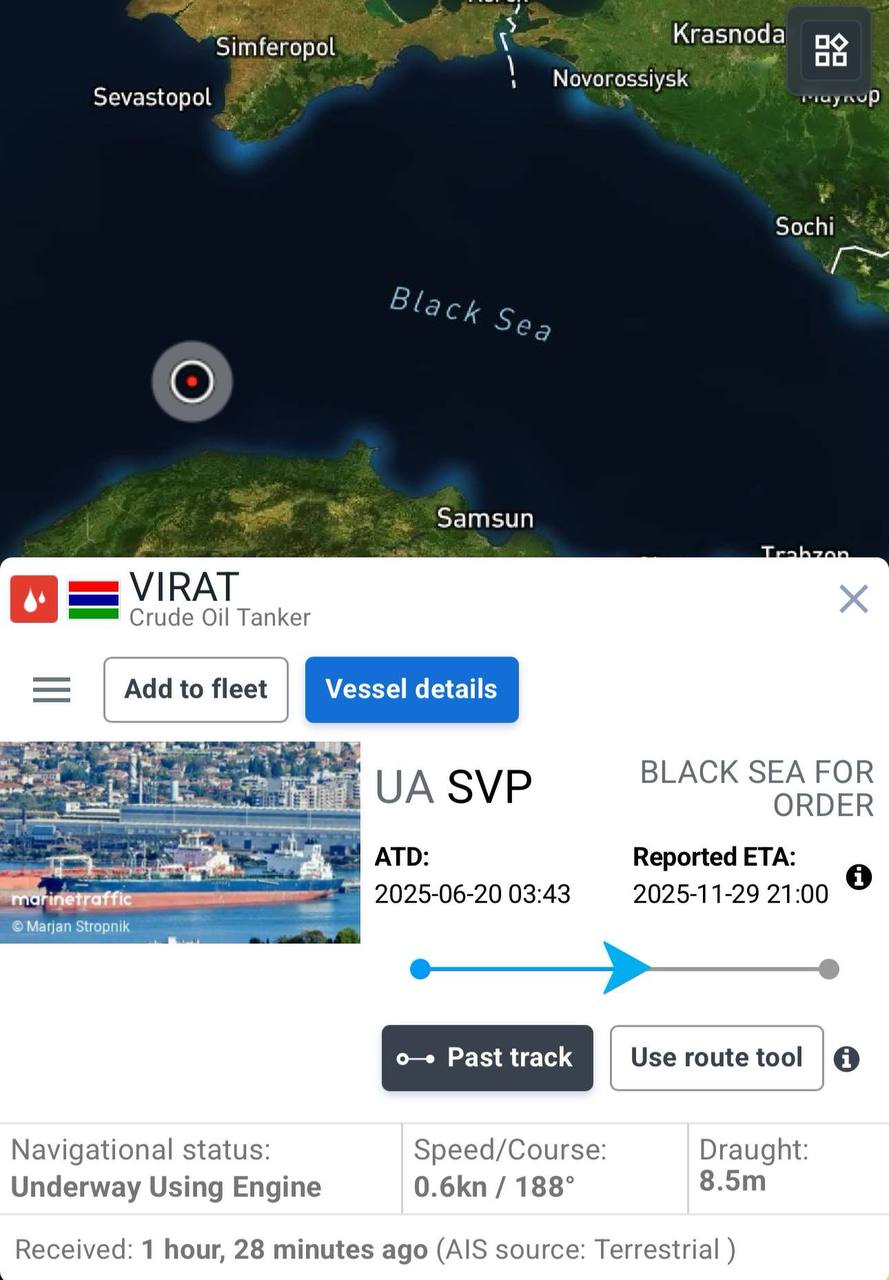Add VIRAT to fleet
The height and width of the screenshot is (1280, 889).
tap(196, 689)
